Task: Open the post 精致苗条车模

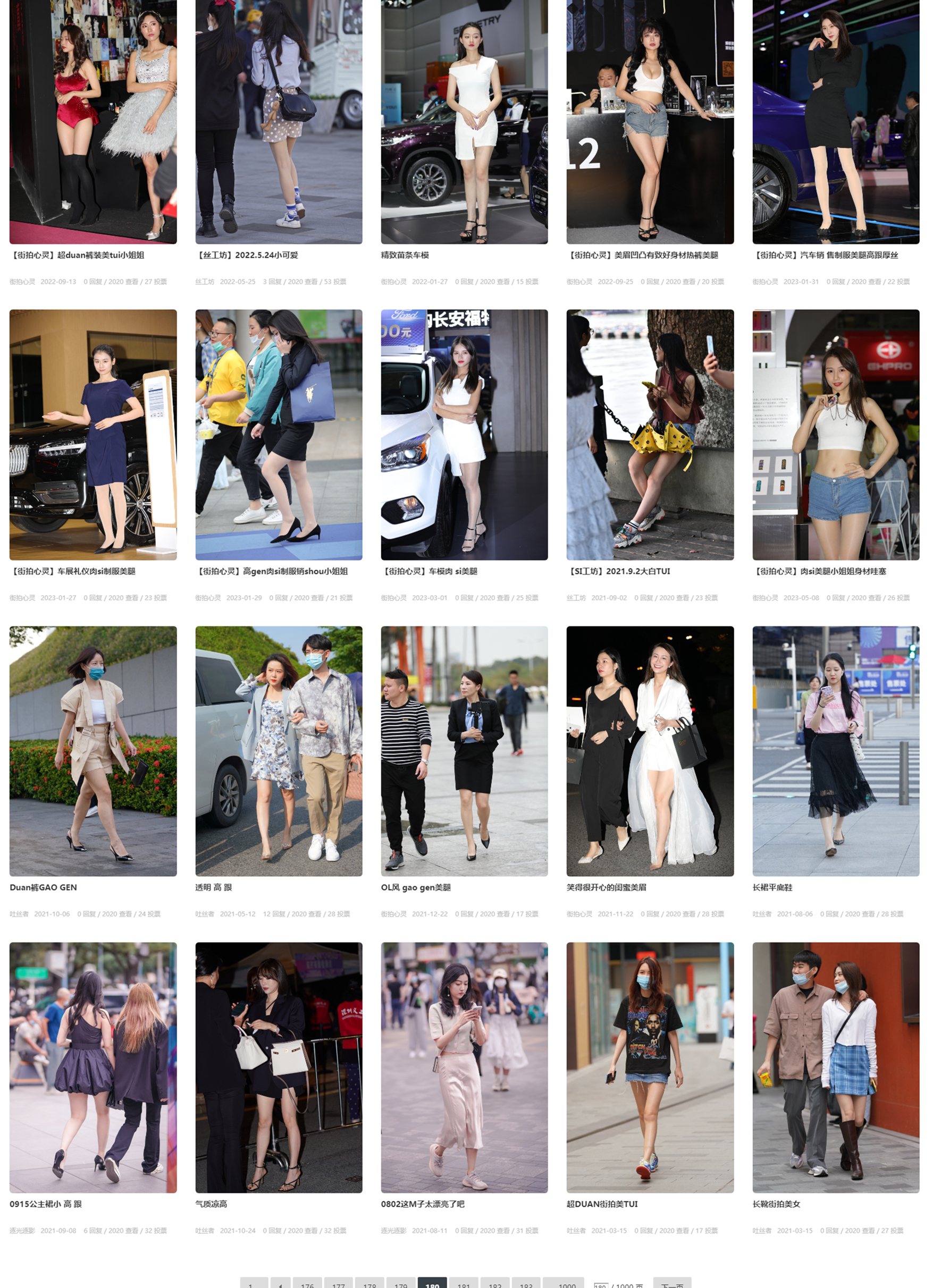Action: [x=405, y=255]
